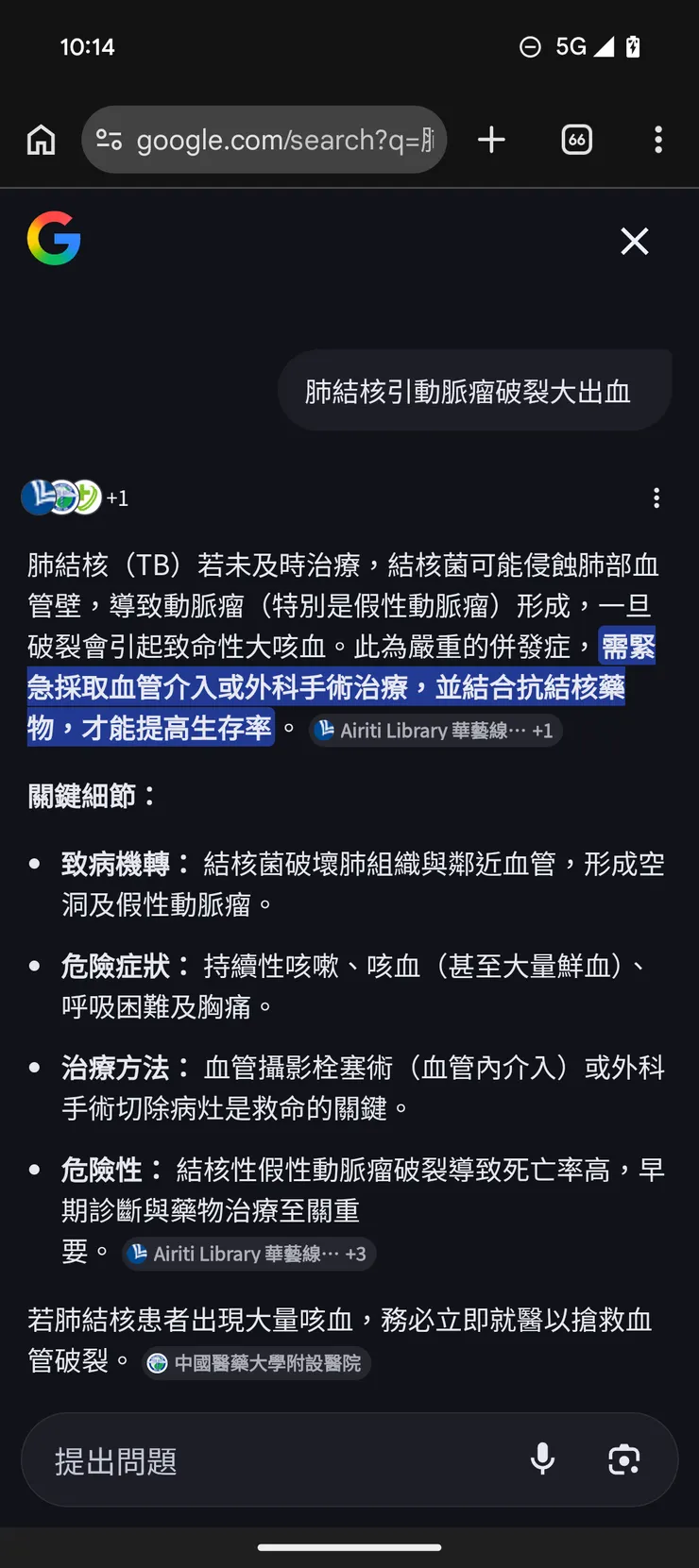This screenshot has height=1568, width=699.
Task: Close the AI answer with the X
Action: tap(634, 241)
